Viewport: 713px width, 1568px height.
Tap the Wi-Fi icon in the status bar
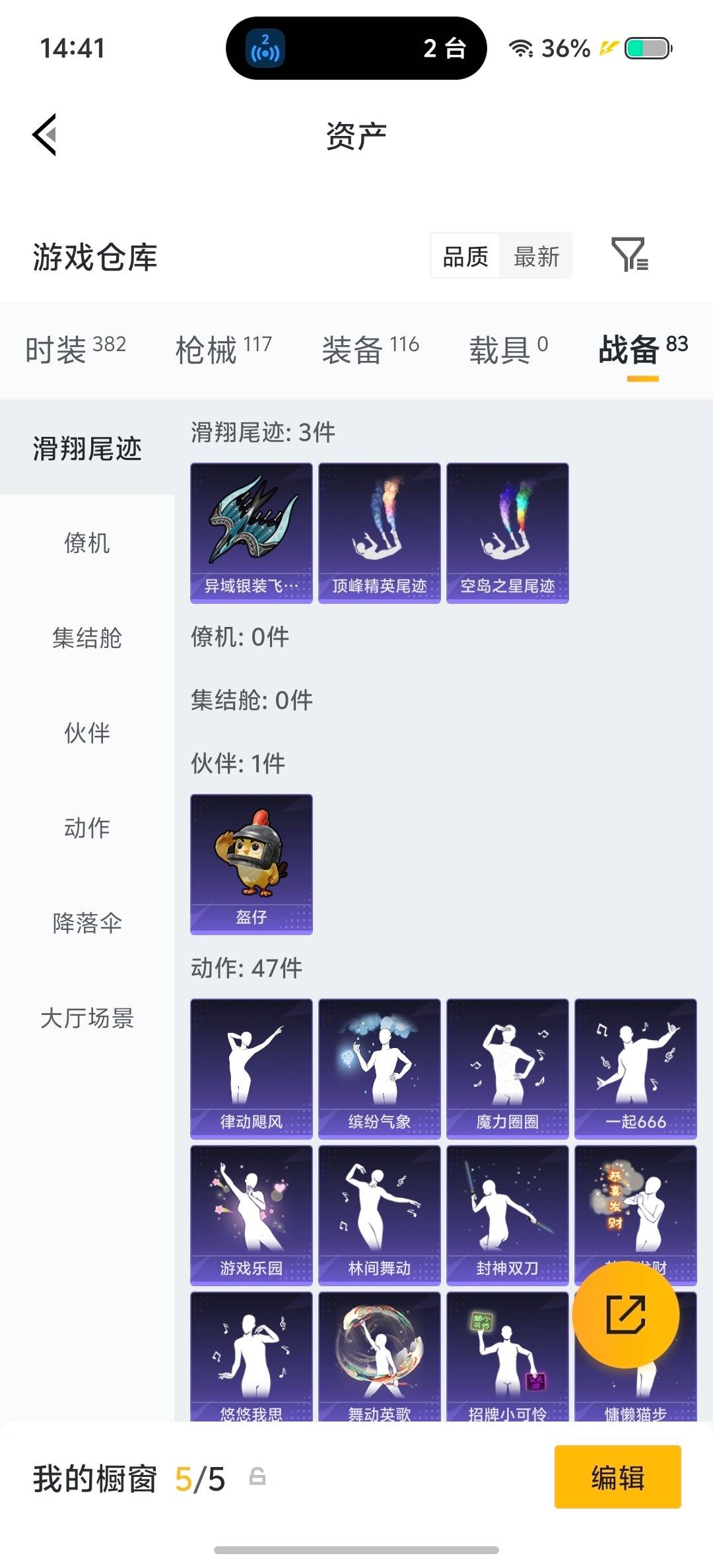coord(521,48)
